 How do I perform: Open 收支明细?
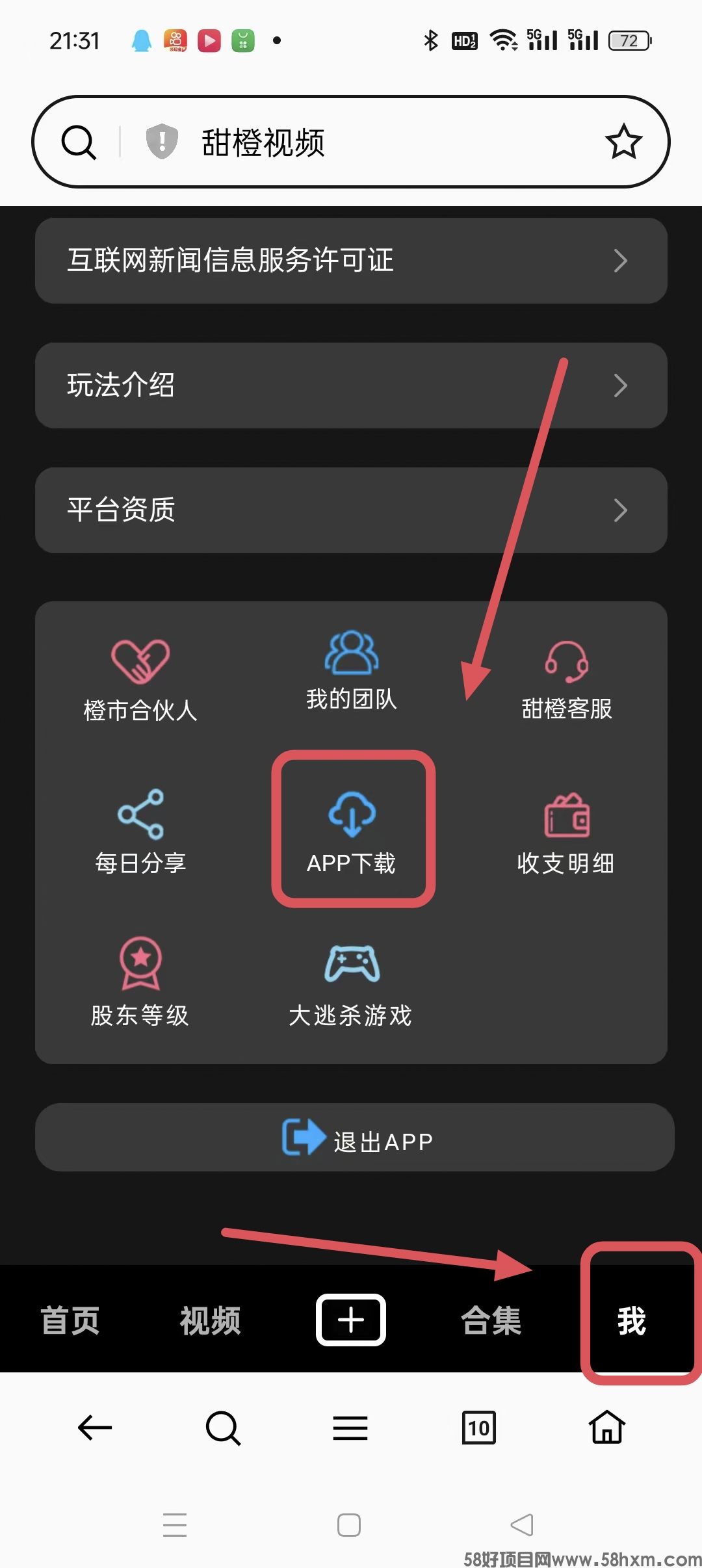pos(566,833)
